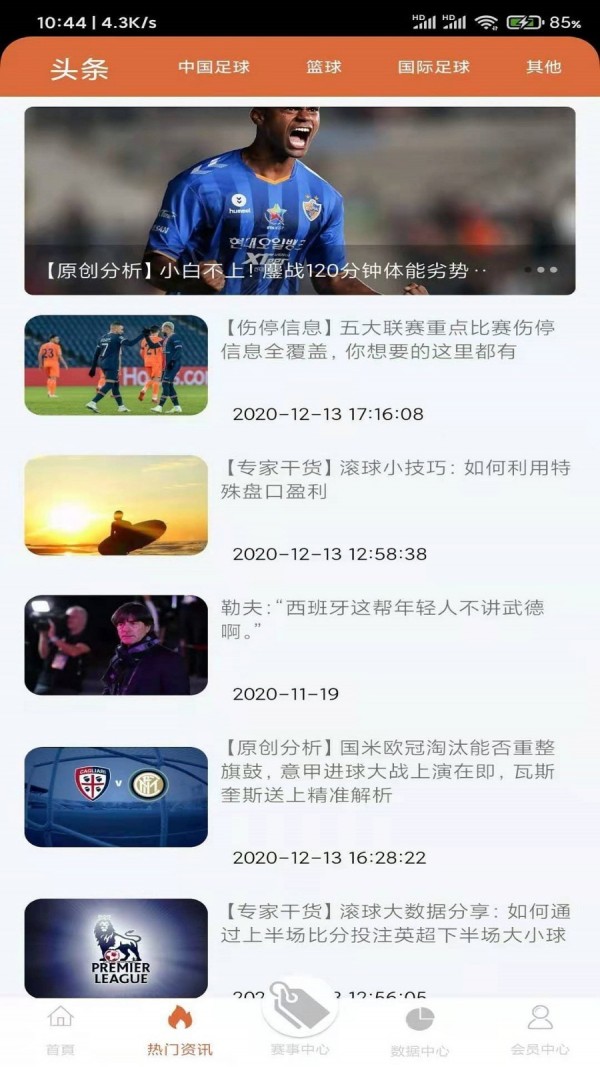Image resolution: width=600 pixels, height=1067 pixels.
Task: Open the 会员中心 tab
Action: click(x=540, y=1030)
